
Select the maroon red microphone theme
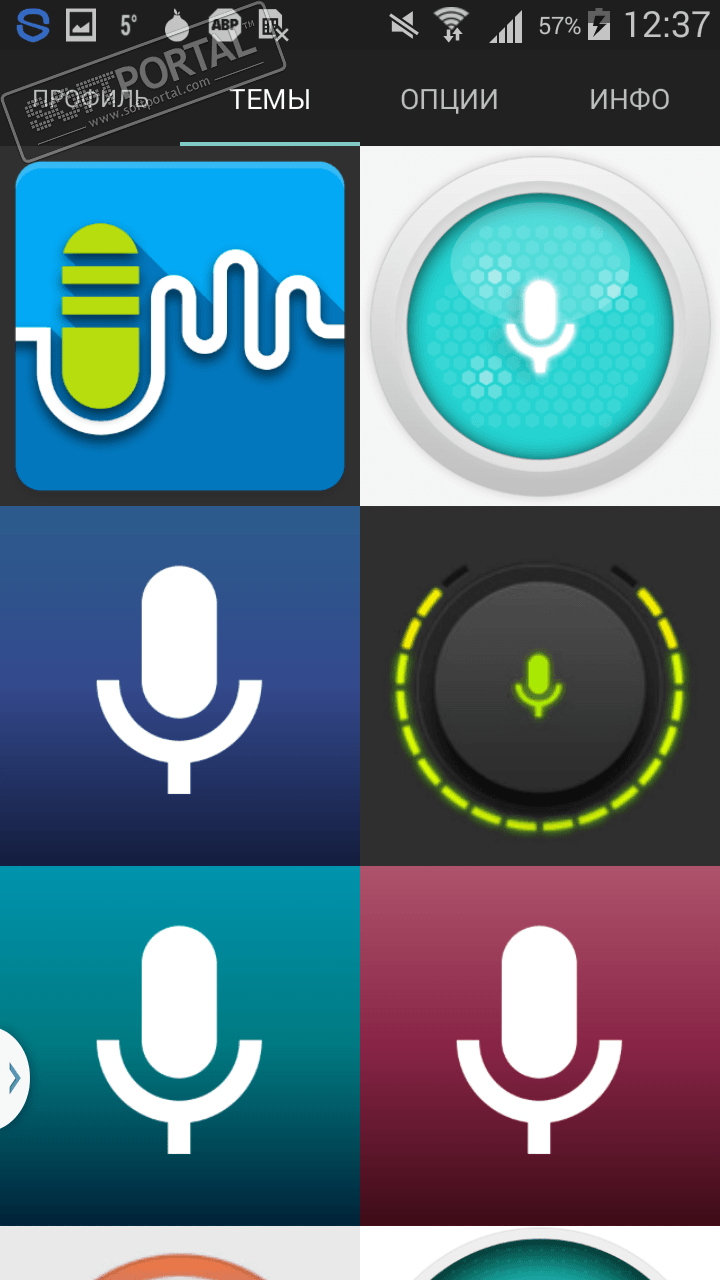540,1046
